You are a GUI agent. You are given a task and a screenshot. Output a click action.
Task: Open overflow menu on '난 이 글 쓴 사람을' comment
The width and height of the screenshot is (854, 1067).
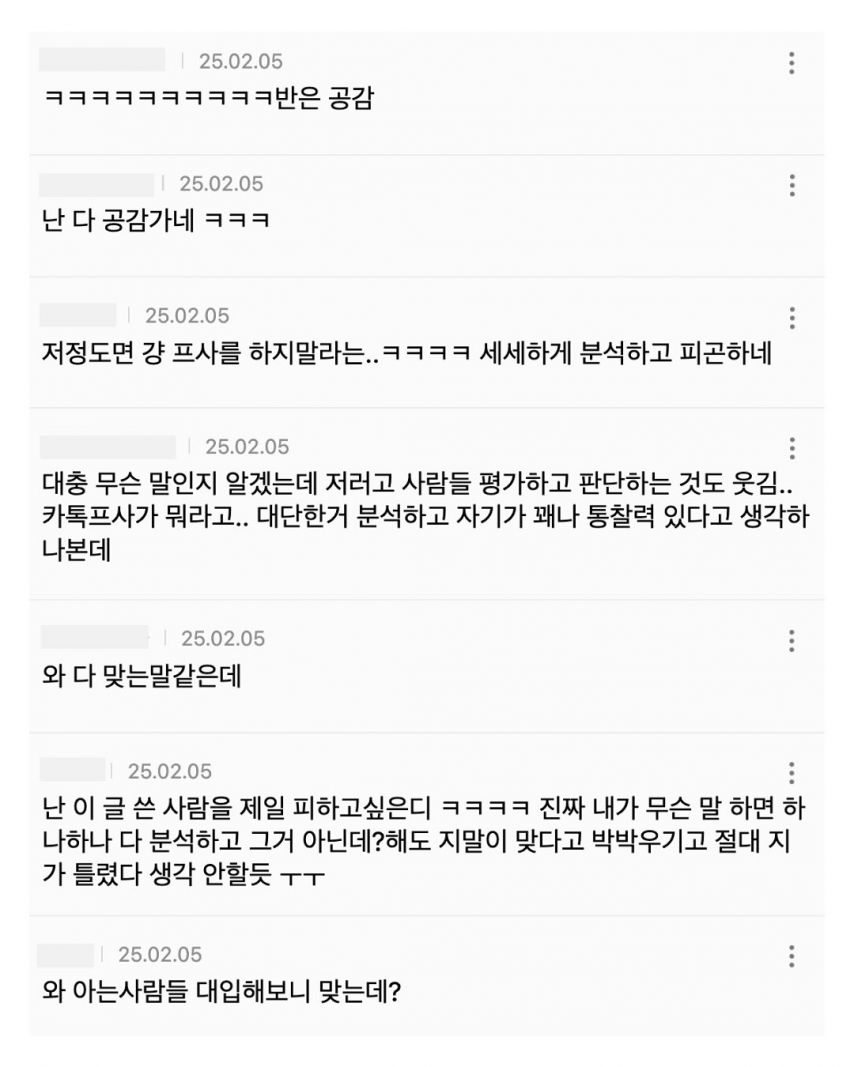click(791, 773)
